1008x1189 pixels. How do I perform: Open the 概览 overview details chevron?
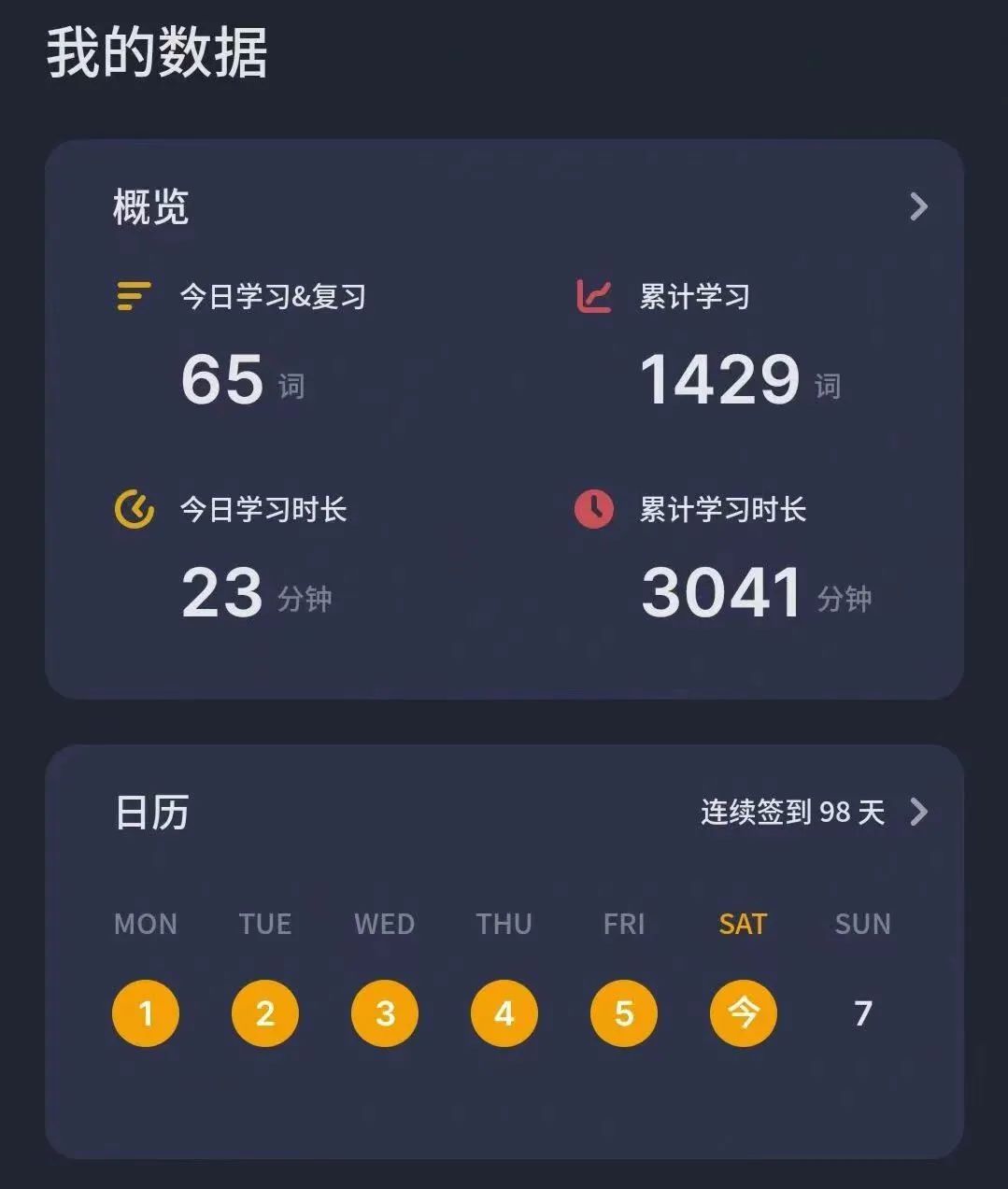918,206
